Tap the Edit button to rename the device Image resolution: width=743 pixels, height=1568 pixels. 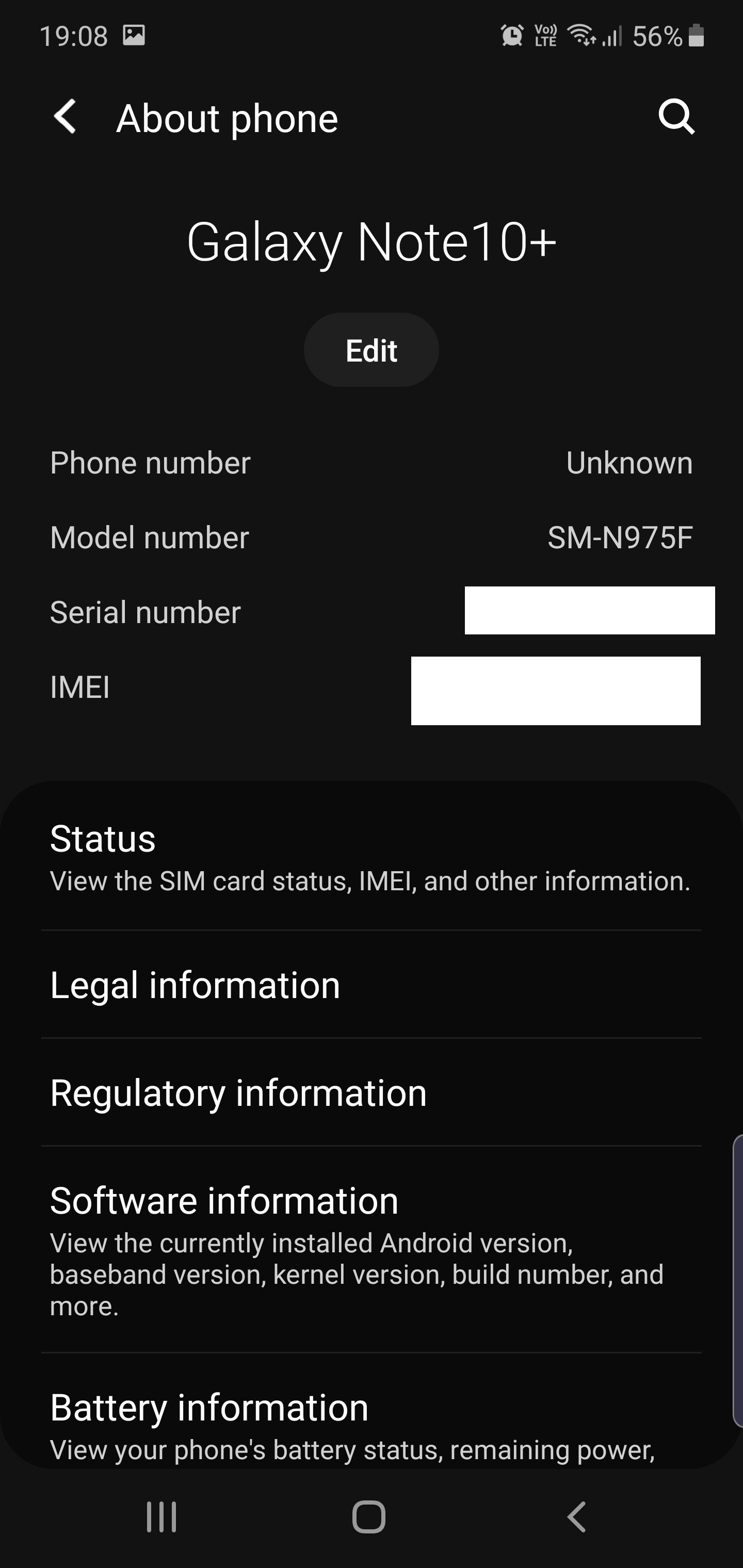[372, 349]
